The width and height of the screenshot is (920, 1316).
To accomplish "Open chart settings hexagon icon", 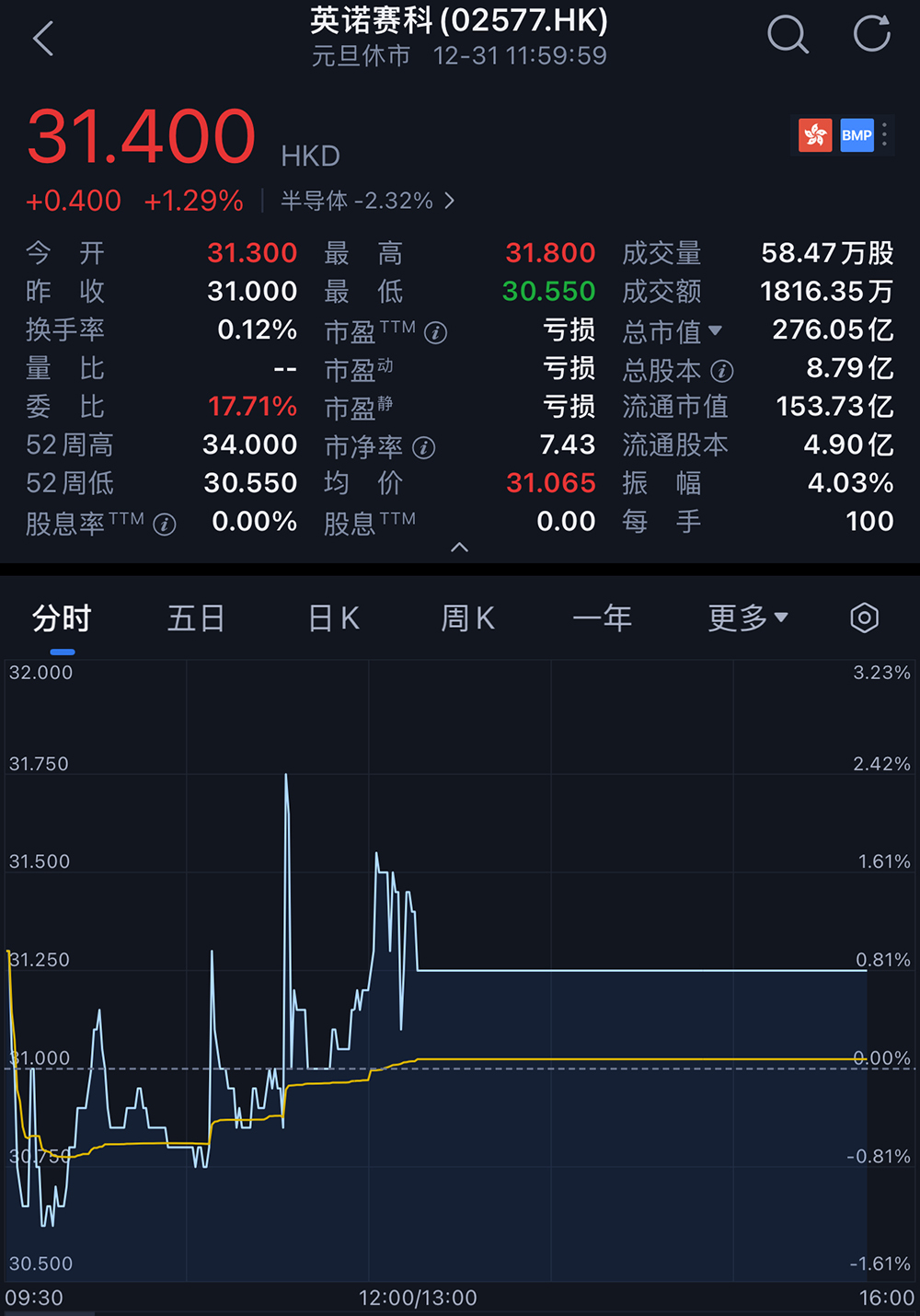I will click(x=864, y=618).
